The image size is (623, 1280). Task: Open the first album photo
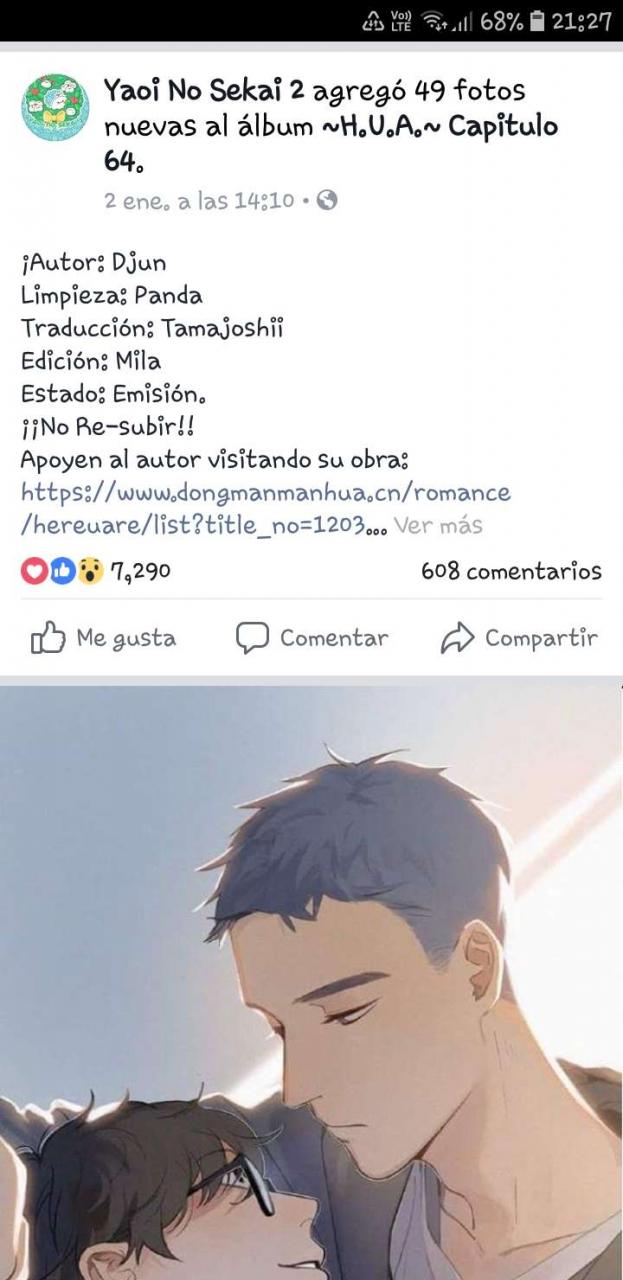311,980
